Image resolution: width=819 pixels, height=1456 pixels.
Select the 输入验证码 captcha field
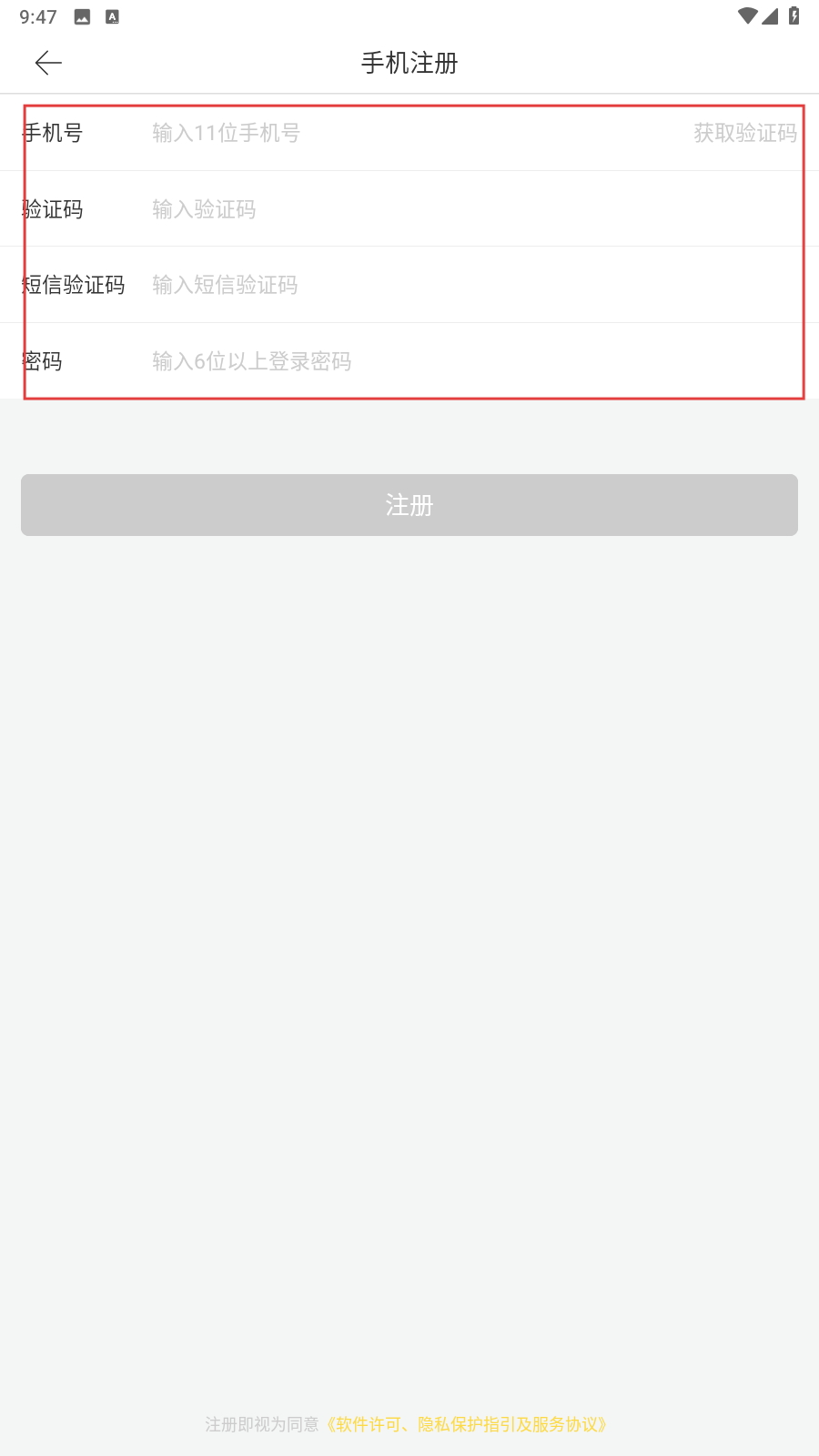point(474,209)
